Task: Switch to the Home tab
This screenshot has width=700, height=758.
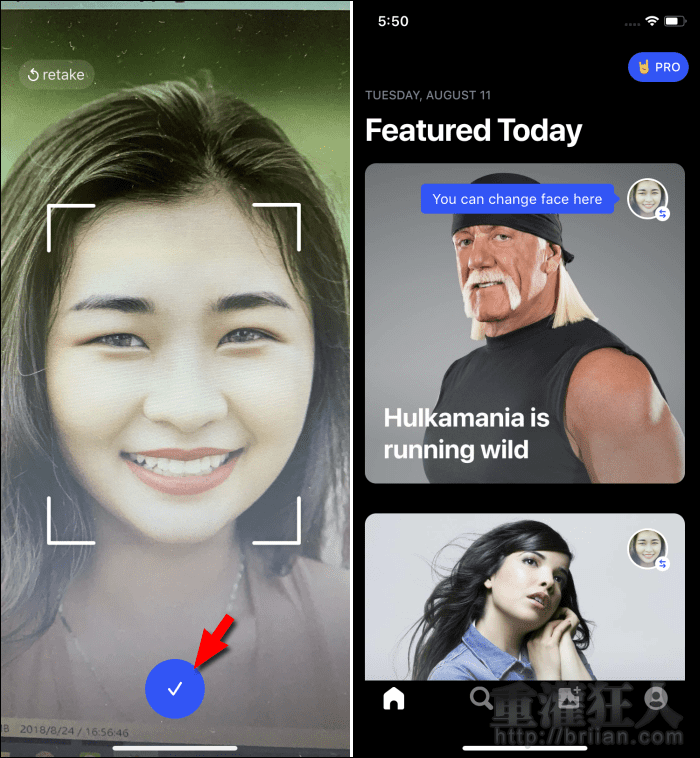Action: (394, 699)
